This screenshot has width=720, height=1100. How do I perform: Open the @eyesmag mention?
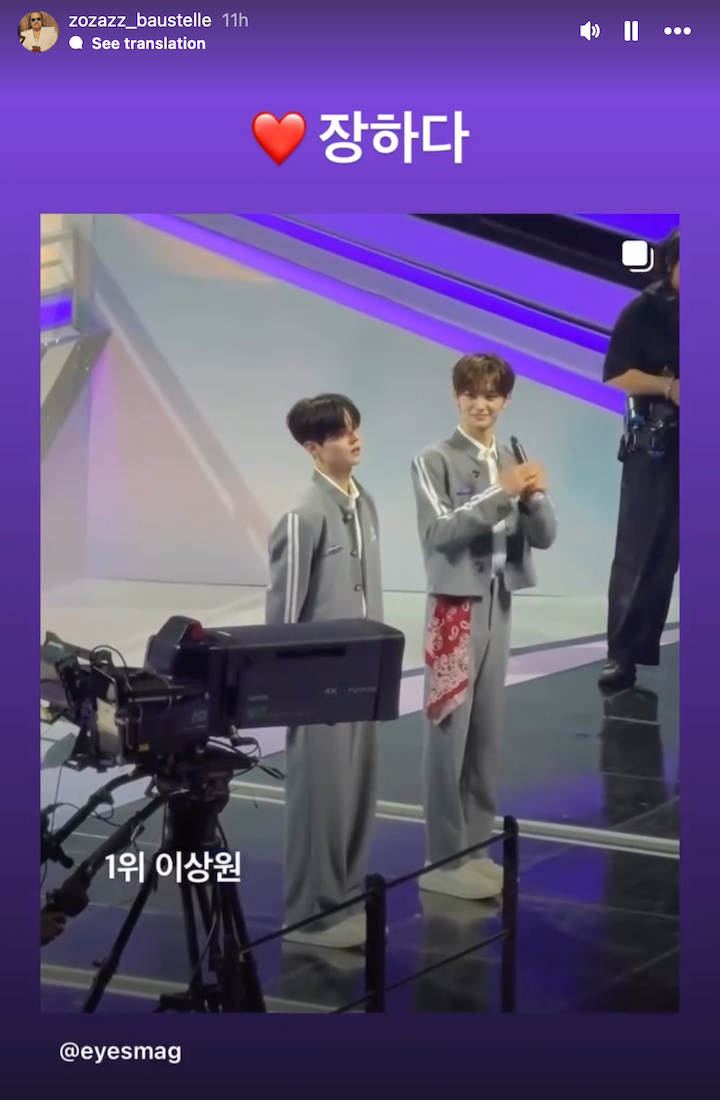pos(120,1051)
